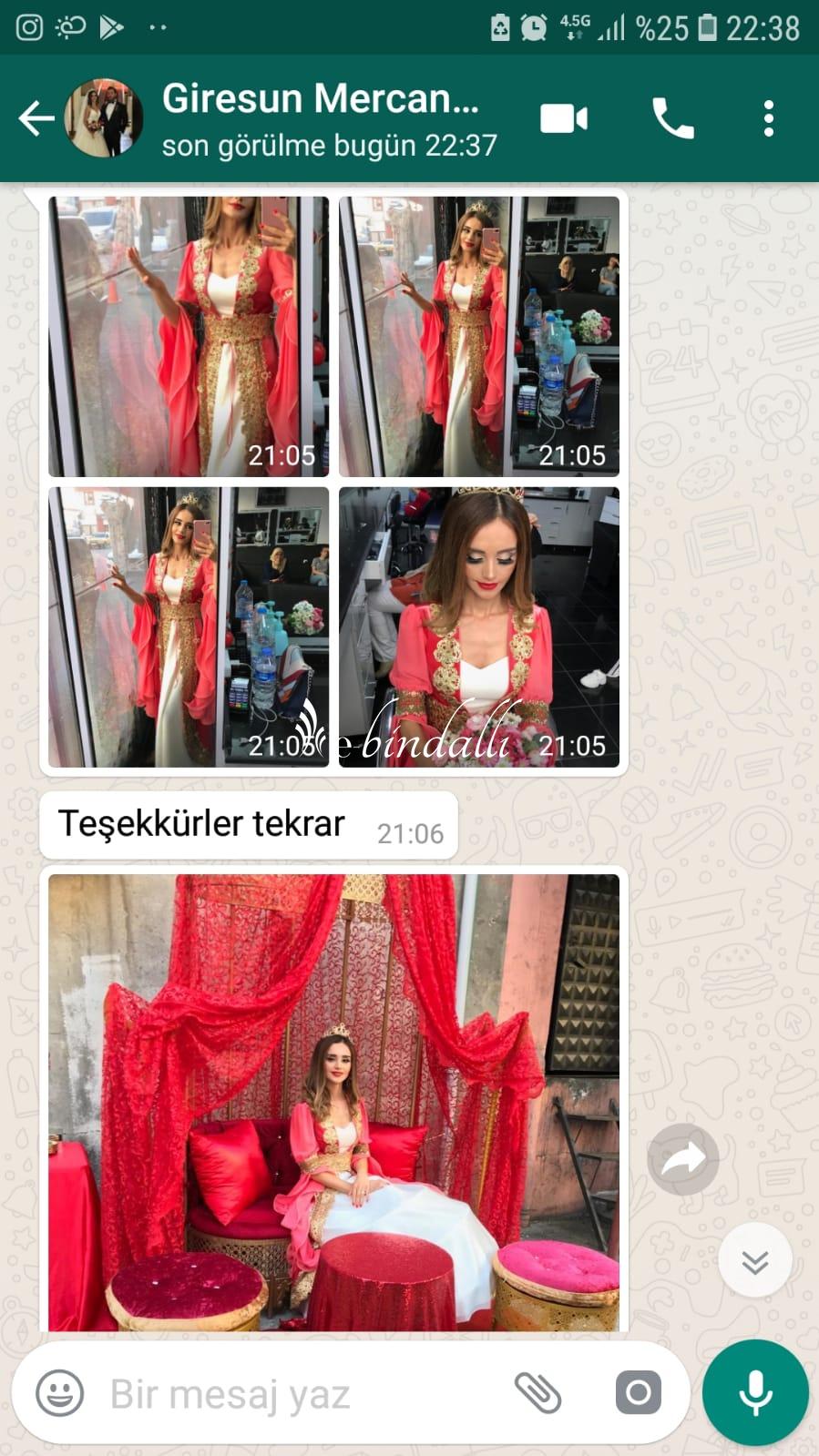The width and height of the screenshot is (819, 1456).
Task: Tap the microphone to record voice message
Action: click(755, 1393)
